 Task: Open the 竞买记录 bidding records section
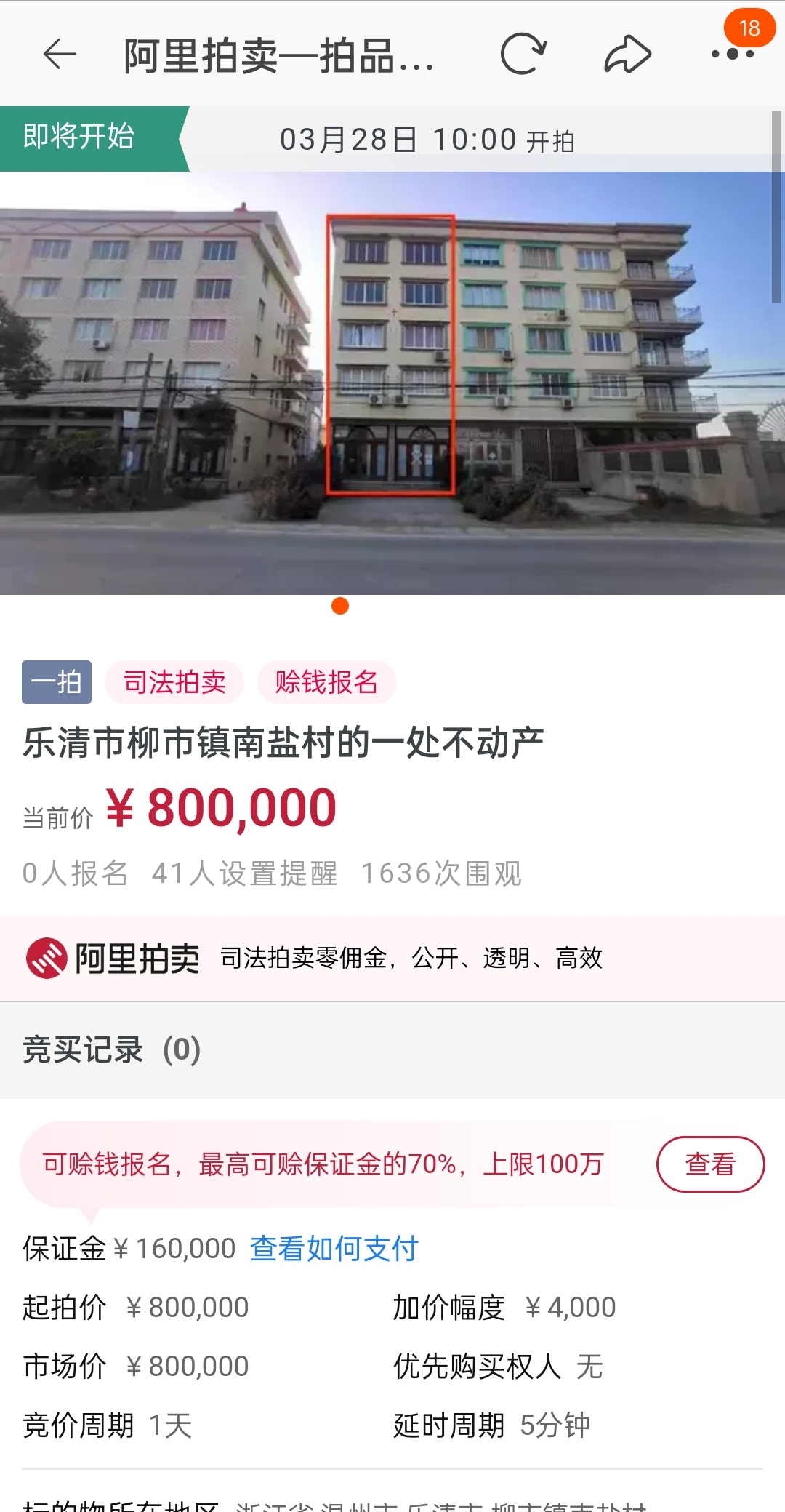pos(112,1050)
